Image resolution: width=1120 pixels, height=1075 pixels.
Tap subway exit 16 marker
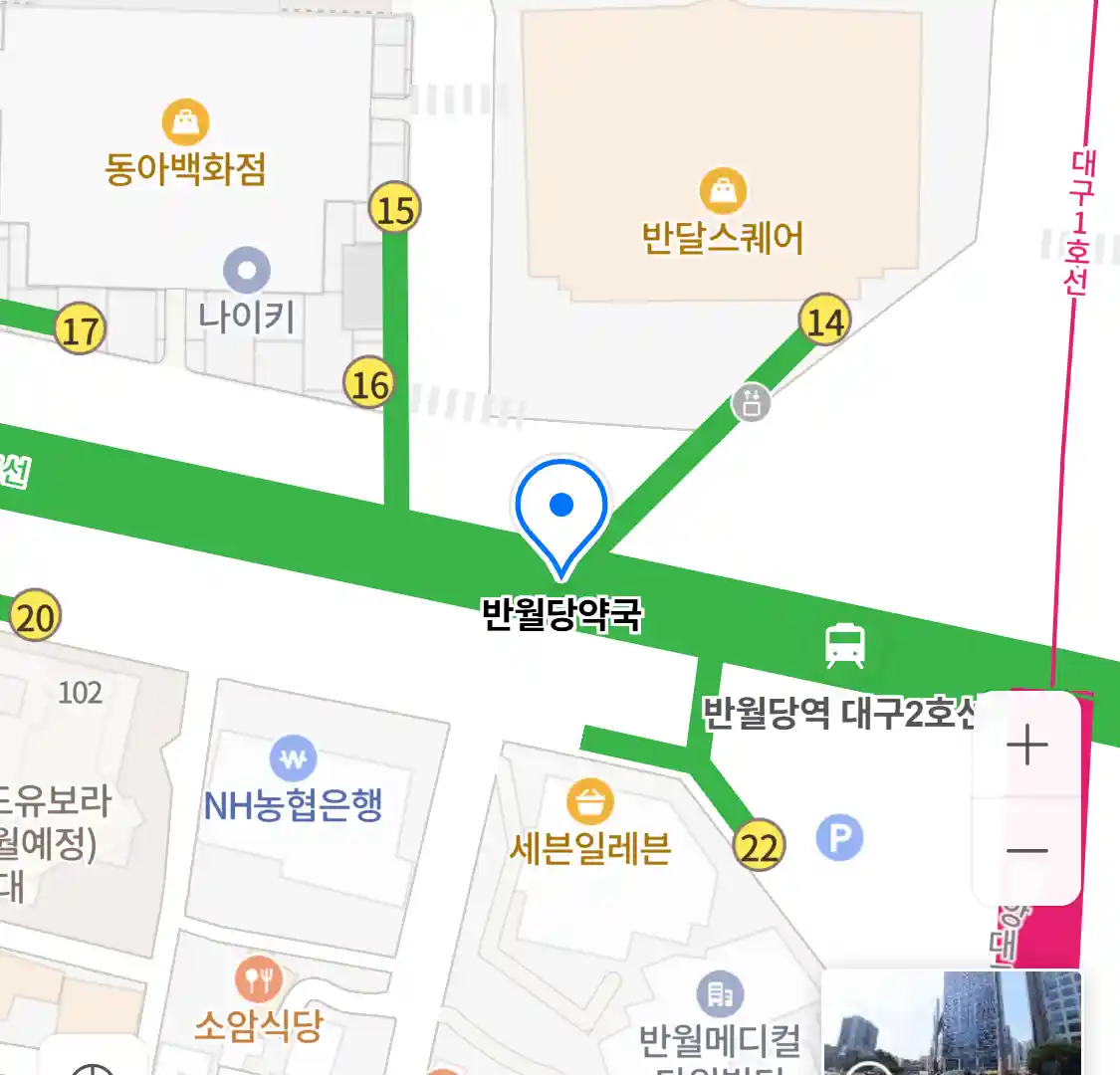coord(369,383)
